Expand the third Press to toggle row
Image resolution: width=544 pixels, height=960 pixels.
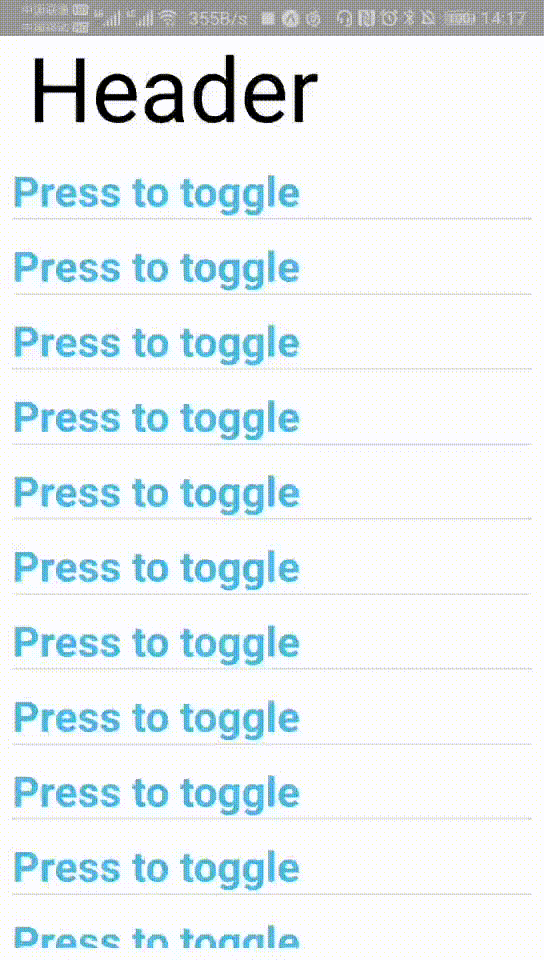272,343
